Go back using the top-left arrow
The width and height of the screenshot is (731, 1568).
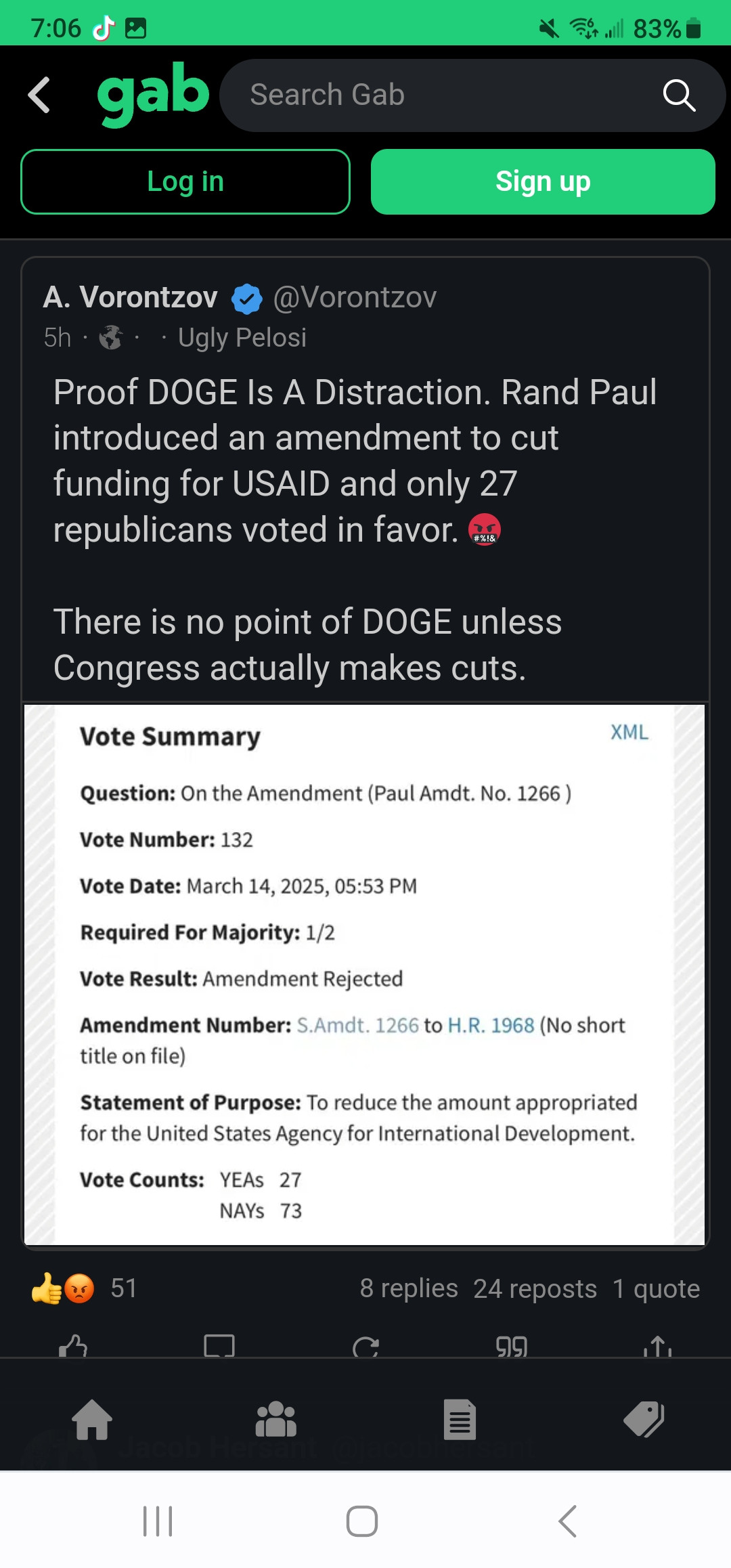pos(39,95)
